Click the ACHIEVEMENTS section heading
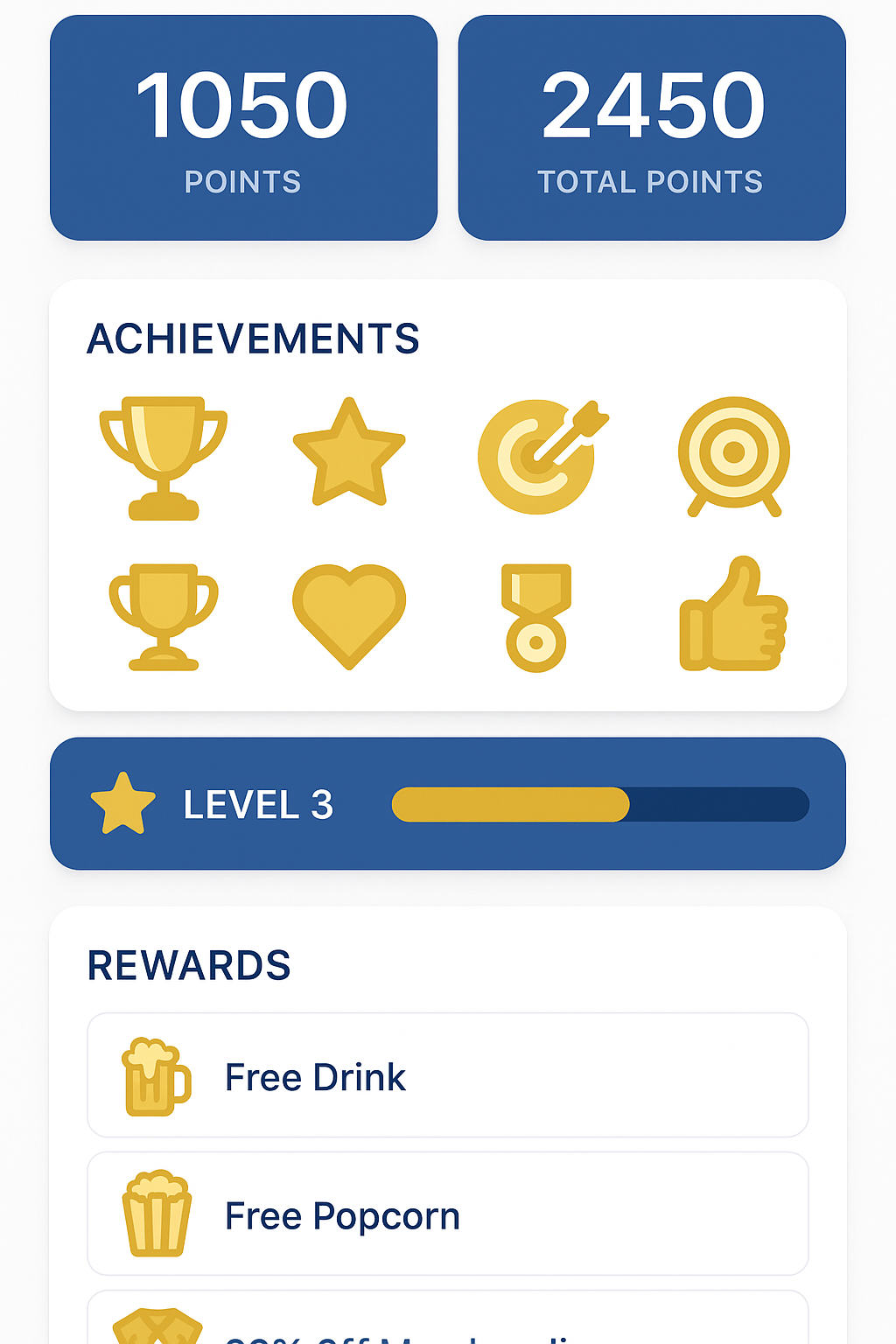 click(x=253, y=339)
